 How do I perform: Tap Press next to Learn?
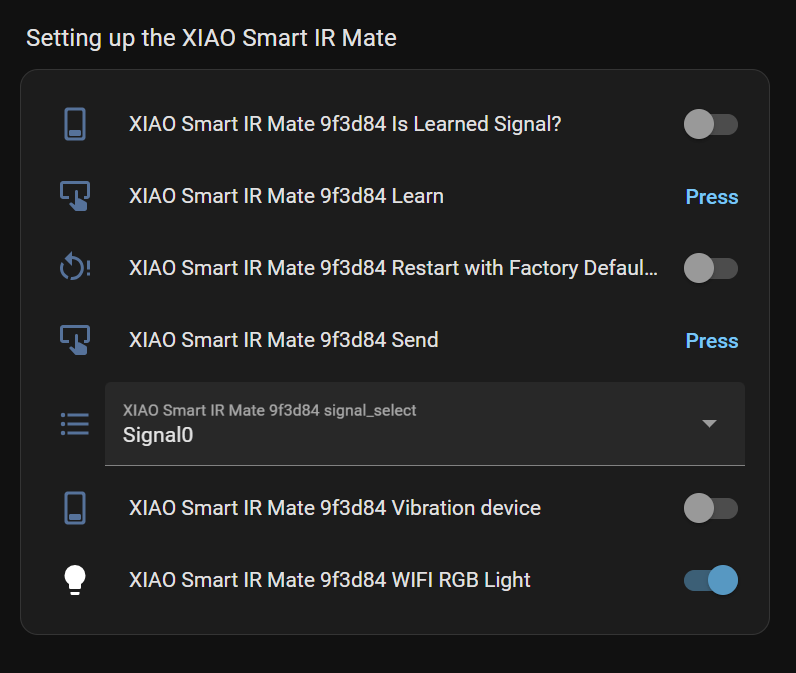click(711, 197)
